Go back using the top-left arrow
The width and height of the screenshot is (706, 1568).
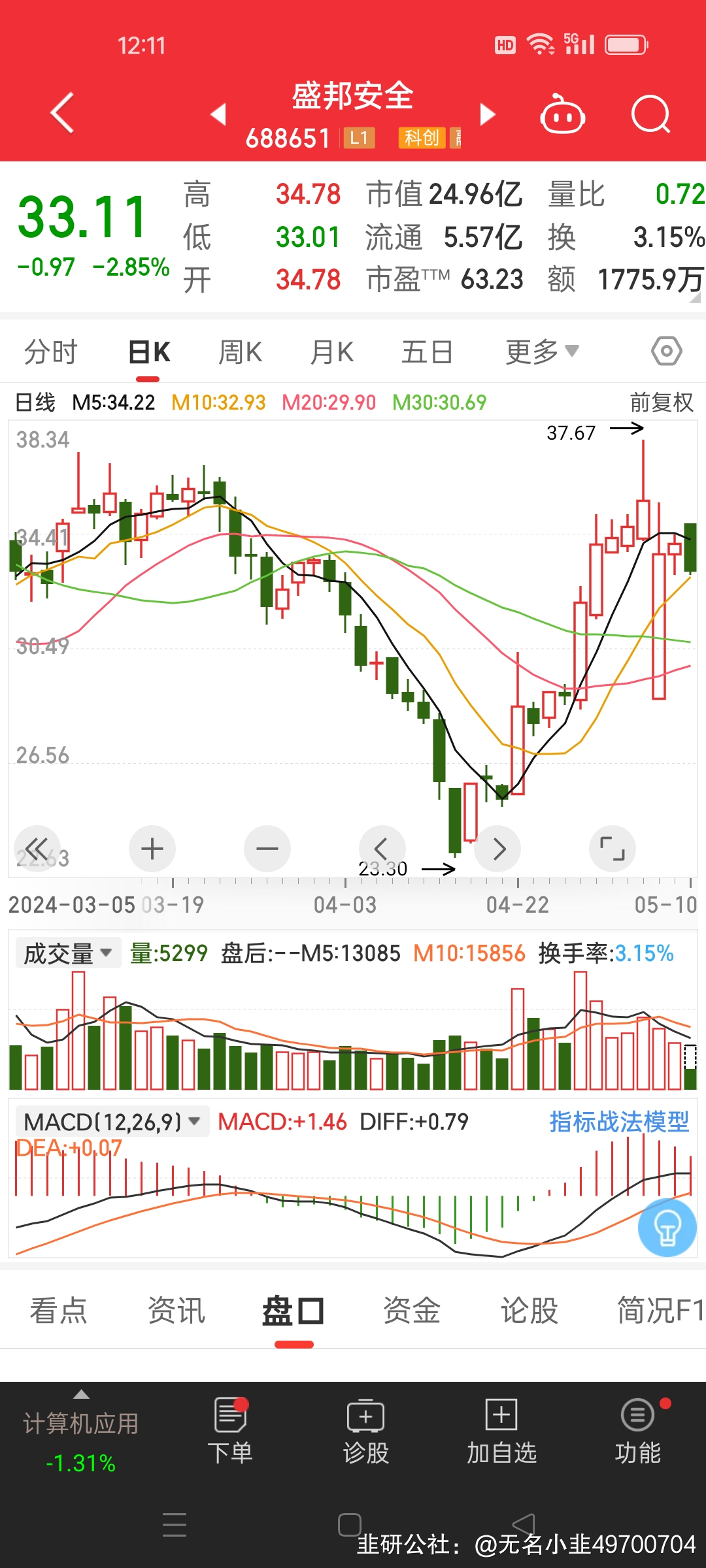click(62, 113)
